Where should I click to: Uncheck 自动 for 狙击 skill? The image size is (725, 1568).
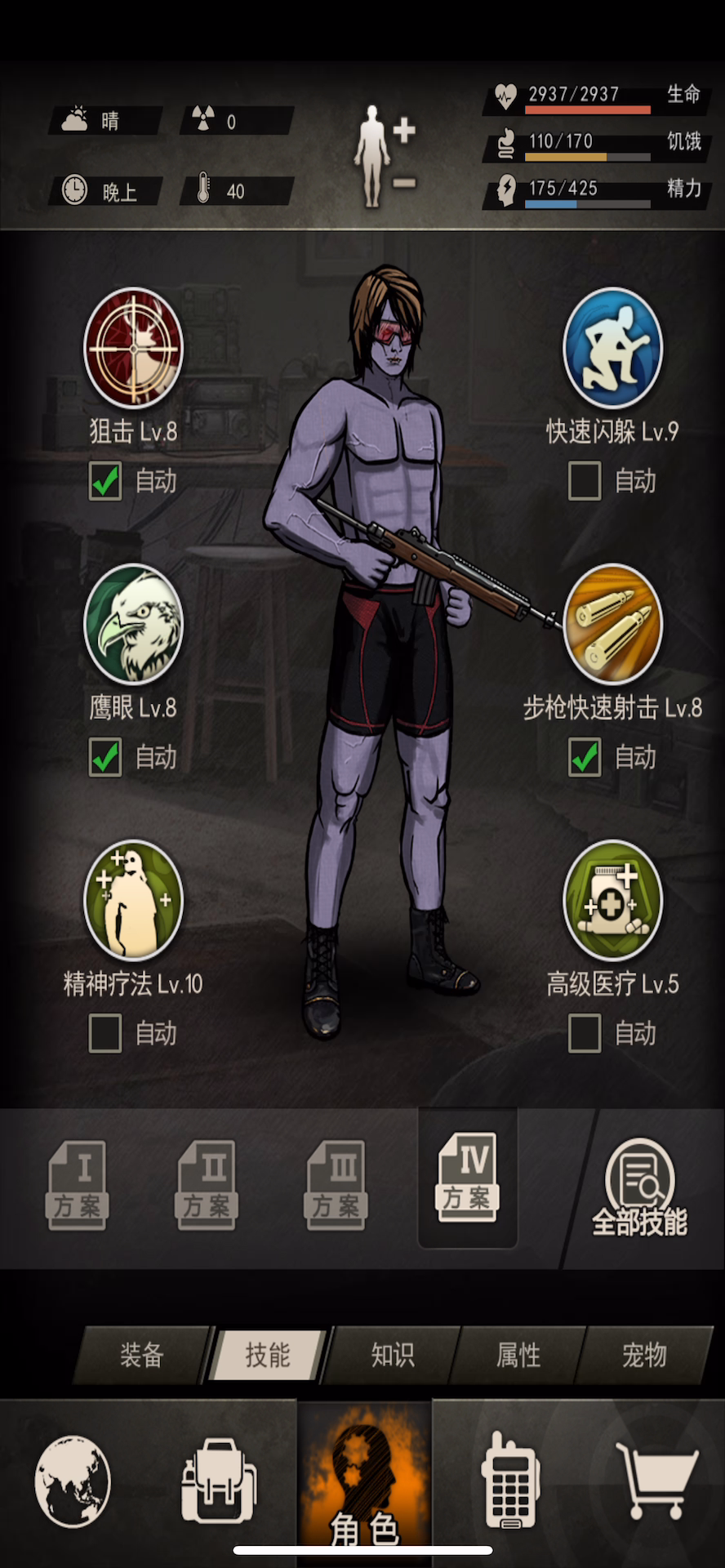(x=105, y=481)
